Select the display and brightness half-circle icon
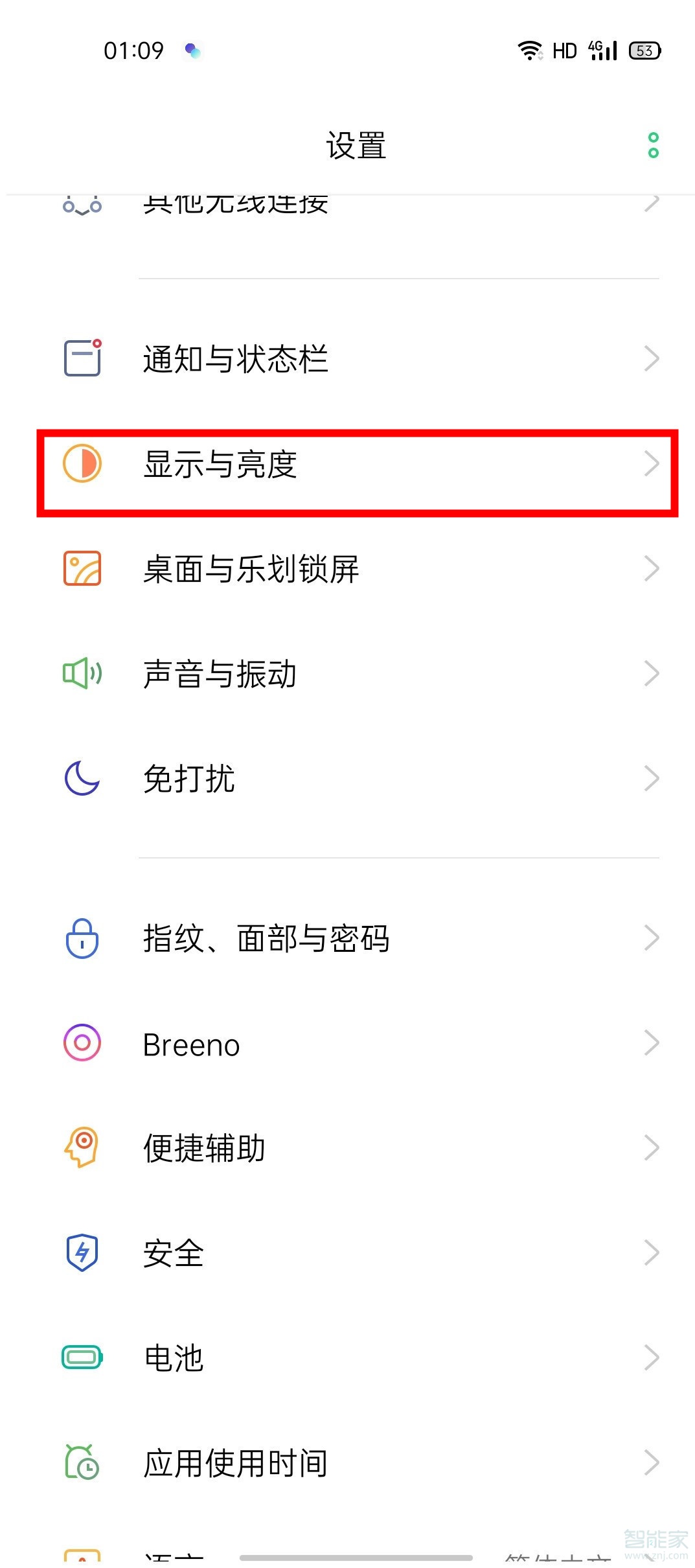 coord(83,463)
